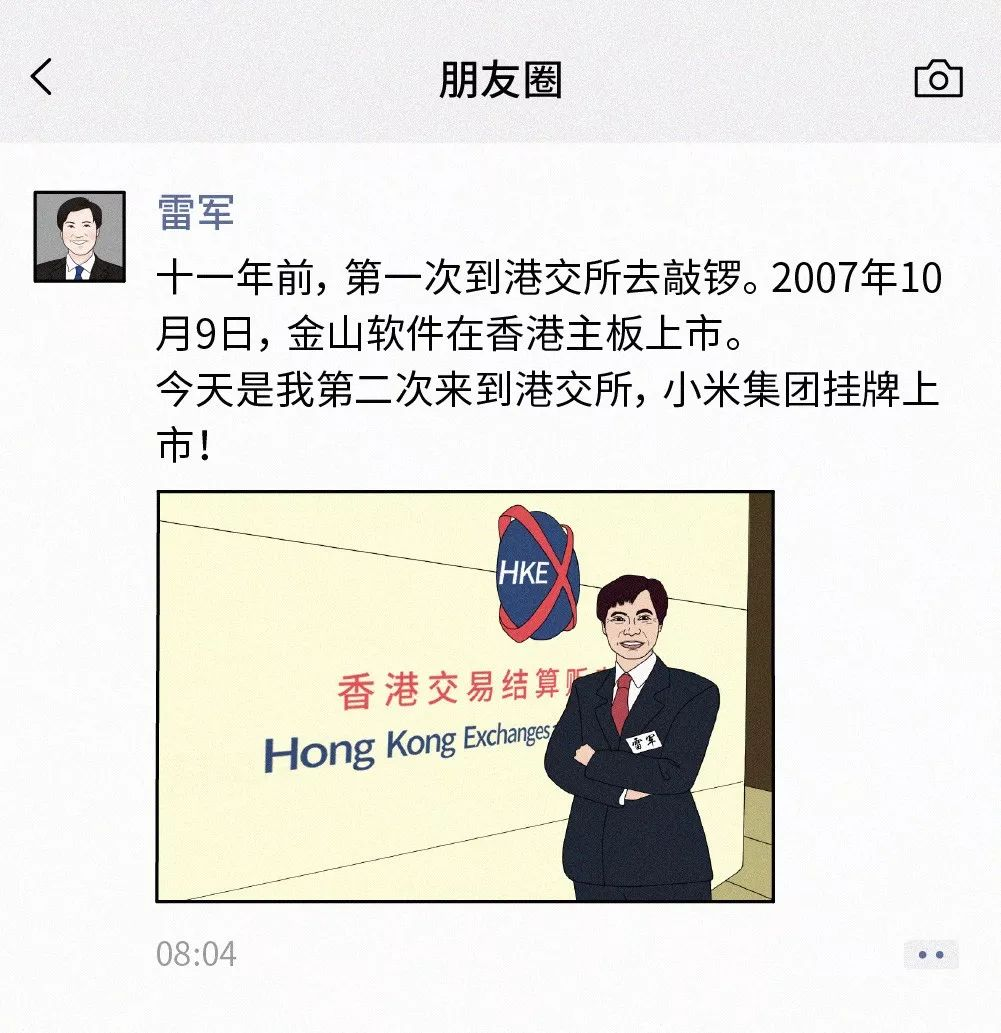The height and width of the screenshot is (1033, 1001).
Task: Tap the name 雷军
Action: pyautogui.click(x=196, y=212)
